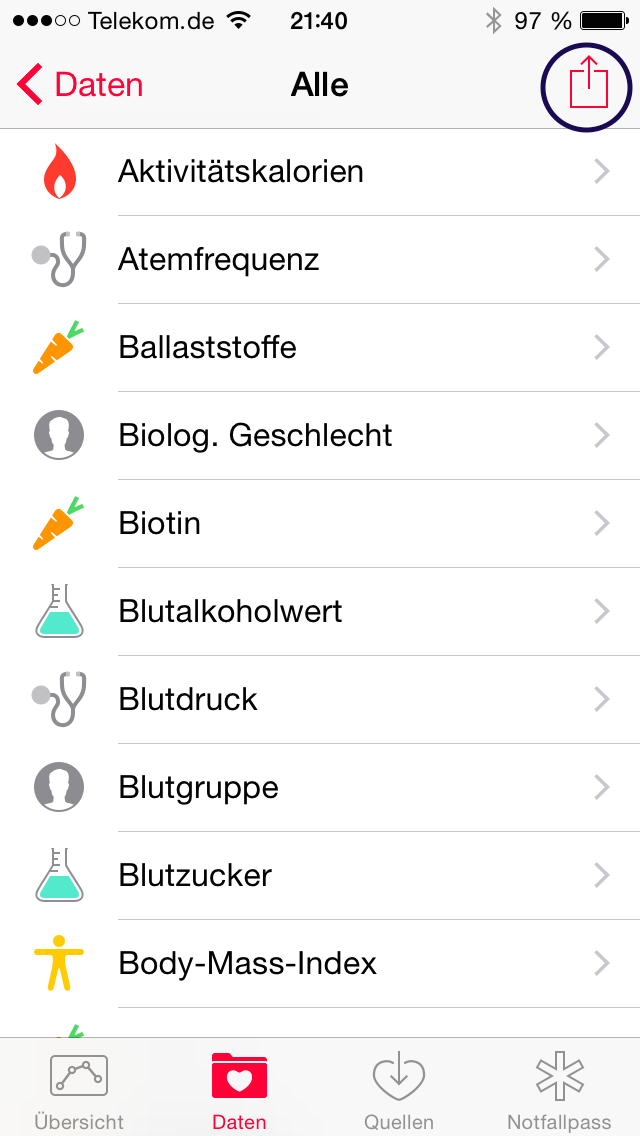Open Body-Mass-Index

click(x=320, y=964)
